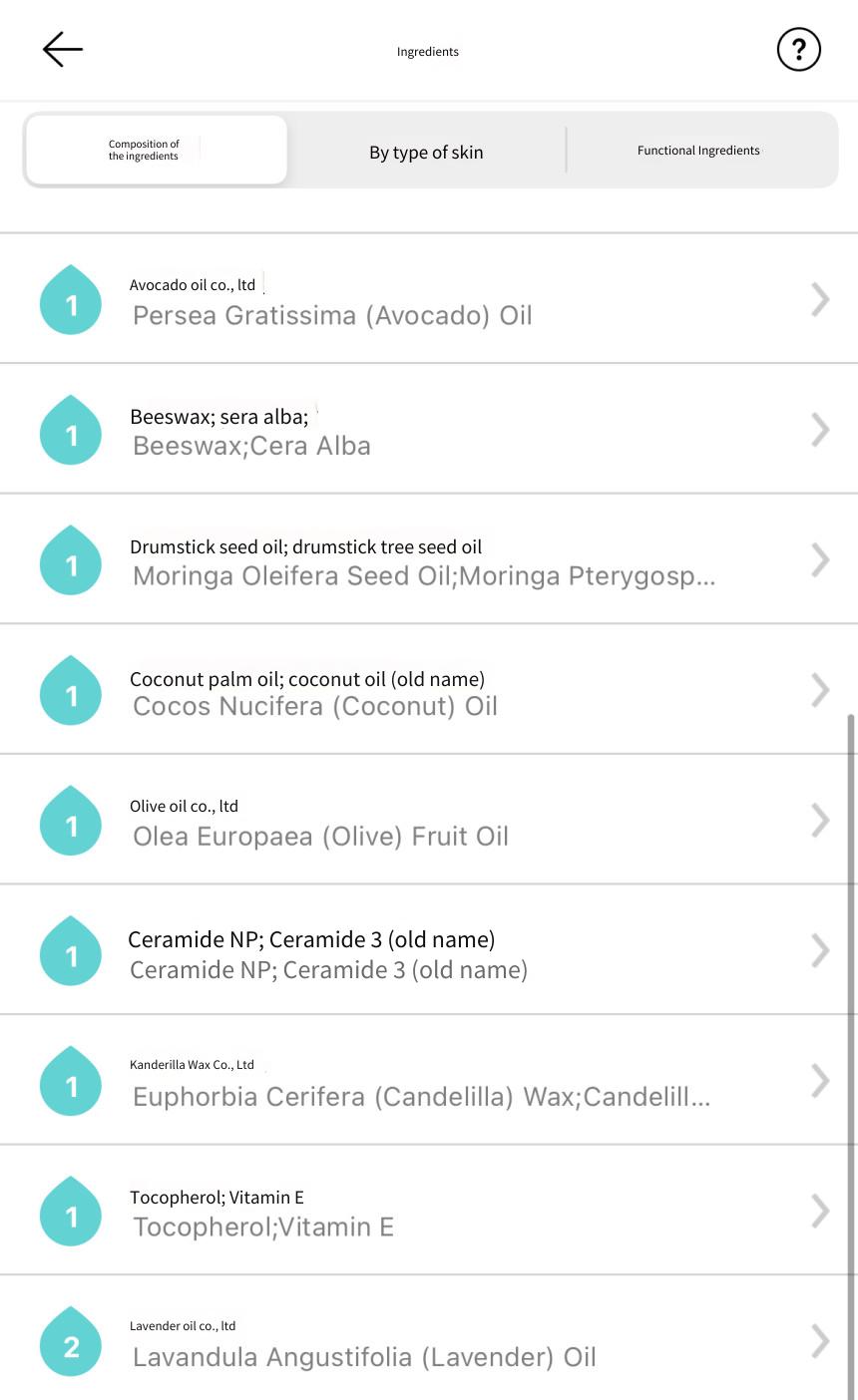The image size is (858, 1400).
Task: Switch to Functional Ingredients tab
Action: pos(698,151)
